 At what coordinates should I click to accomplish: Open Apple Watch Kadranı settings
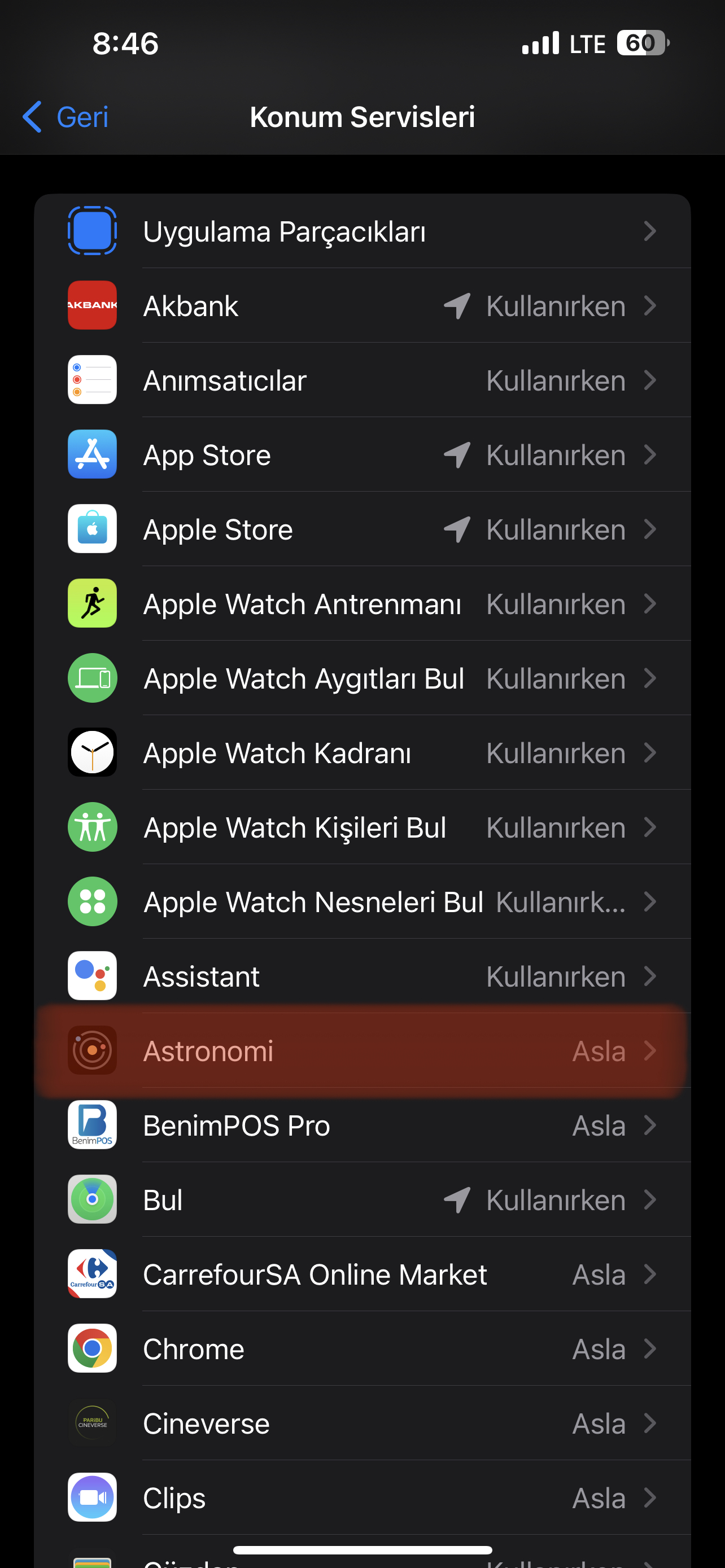tap(362, 753)
